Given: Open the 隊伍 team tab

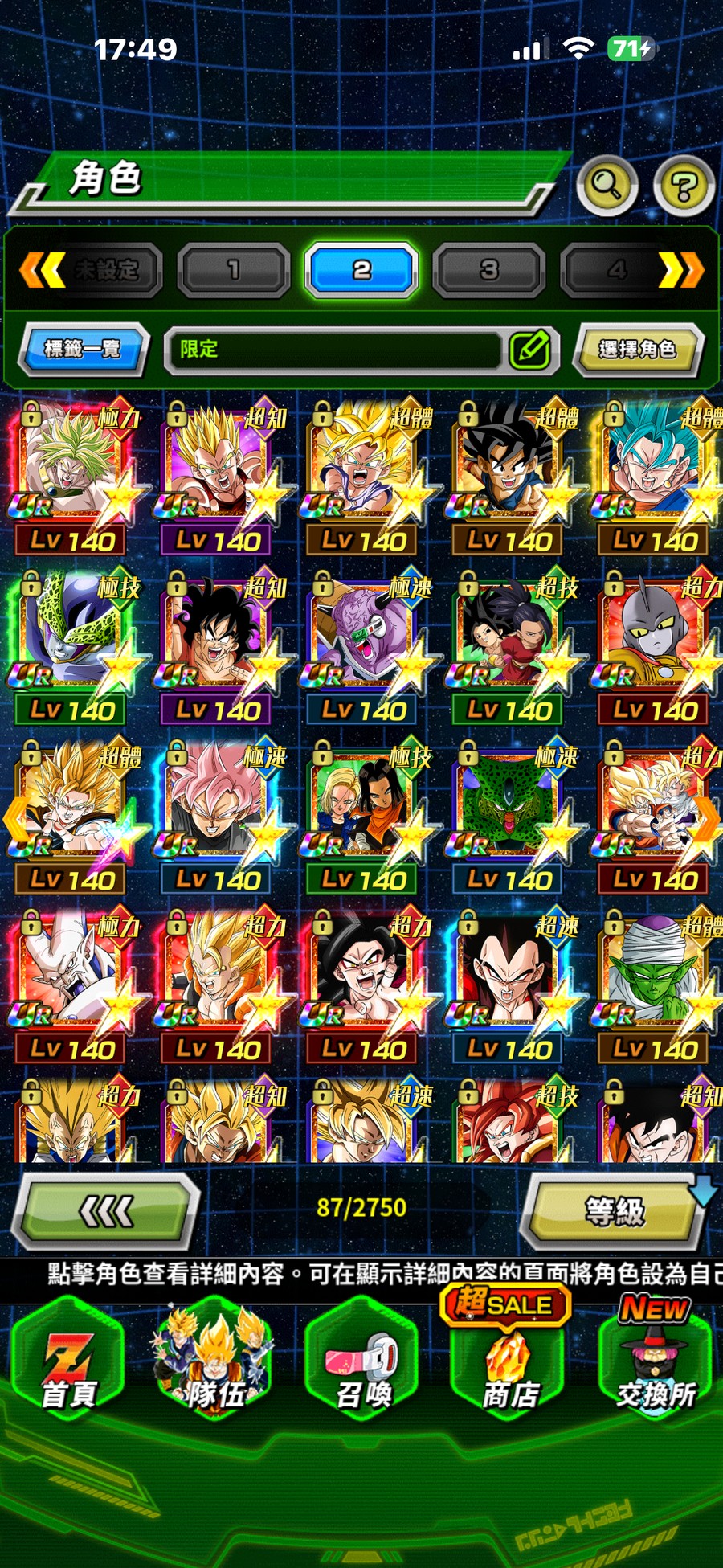Looking at the screenshot, I should (x=215, y=1364).
